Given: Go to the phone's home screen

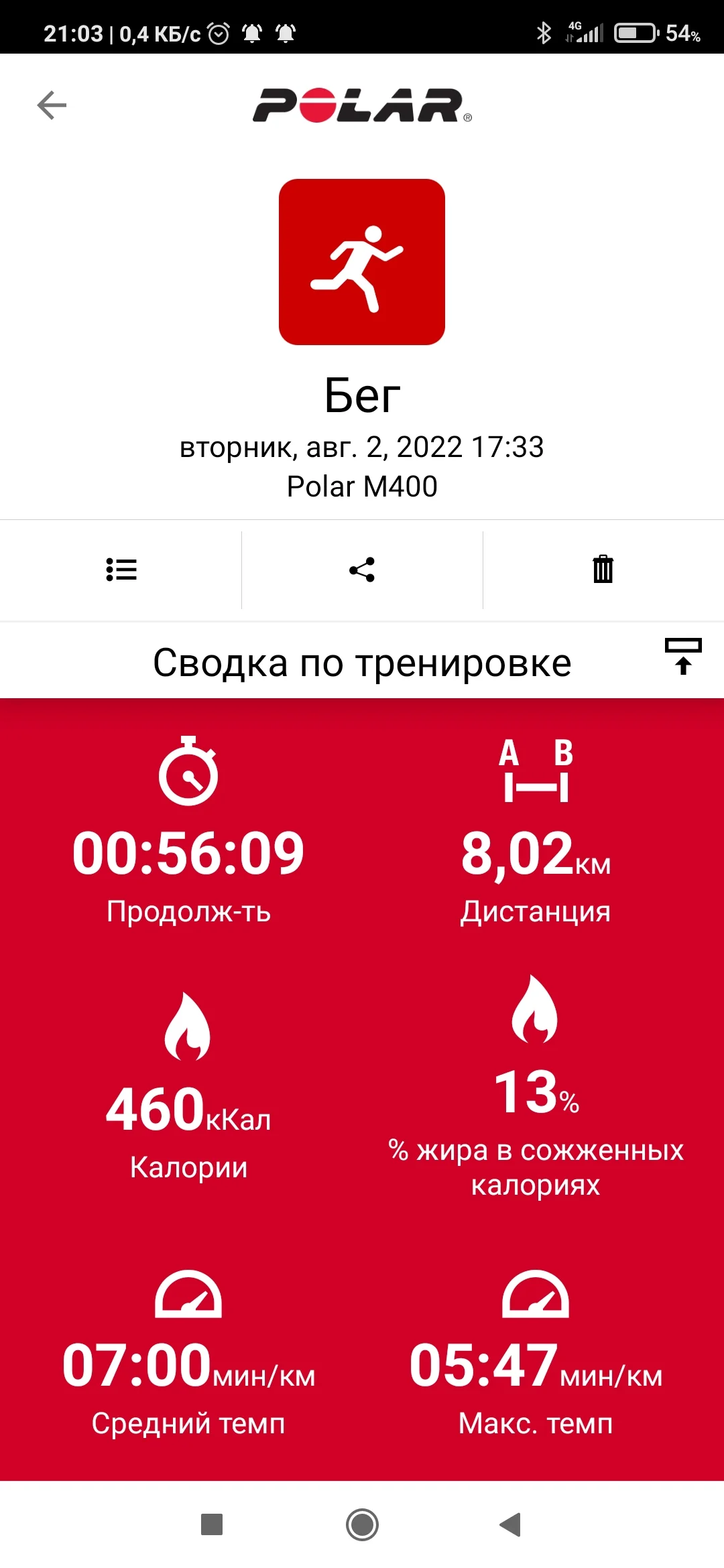Looking at the screenshot, I should tap(362, 1524).
